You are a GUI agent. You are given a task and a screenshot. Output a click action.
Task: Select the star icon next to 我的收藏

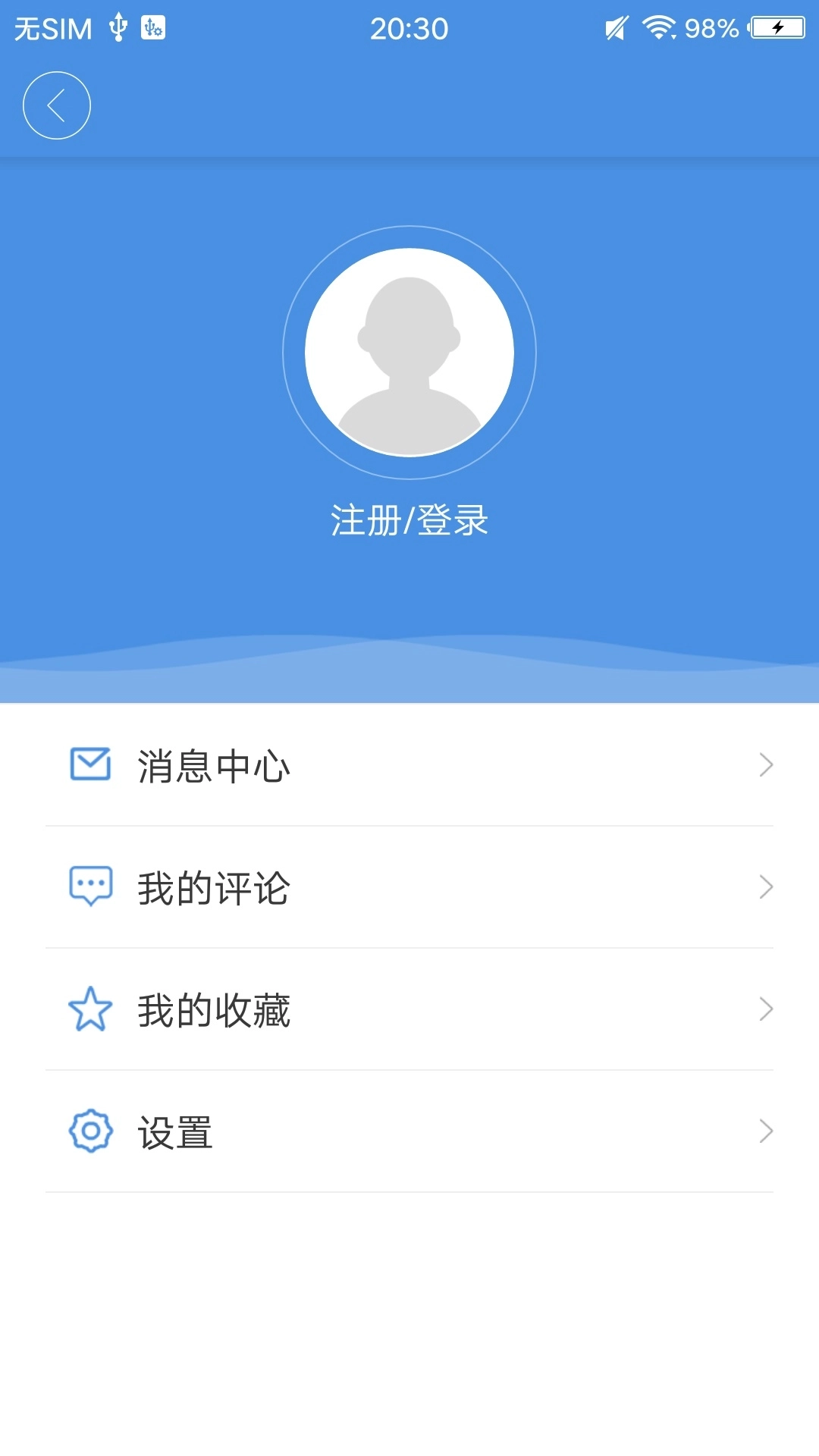point(90,1009)
